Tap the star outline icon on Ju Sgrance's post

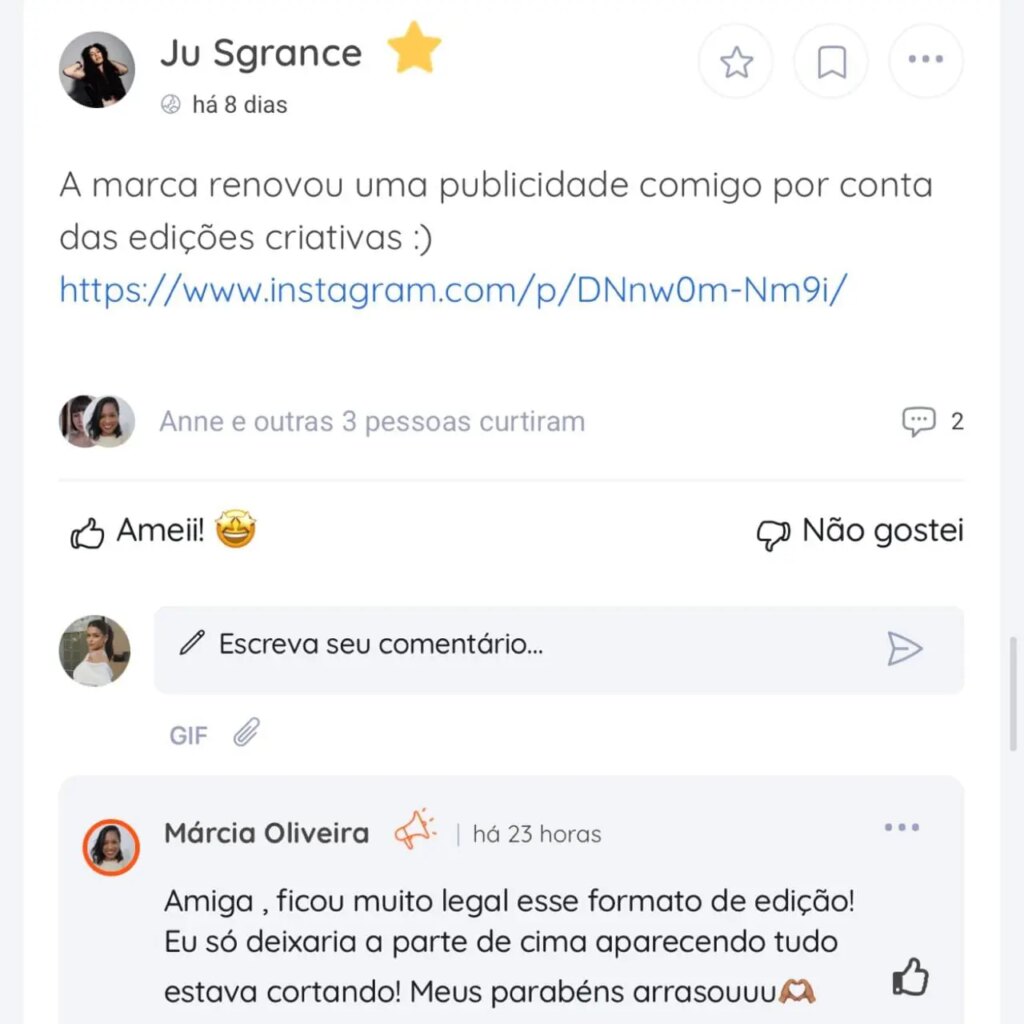[x=736, y=61]
